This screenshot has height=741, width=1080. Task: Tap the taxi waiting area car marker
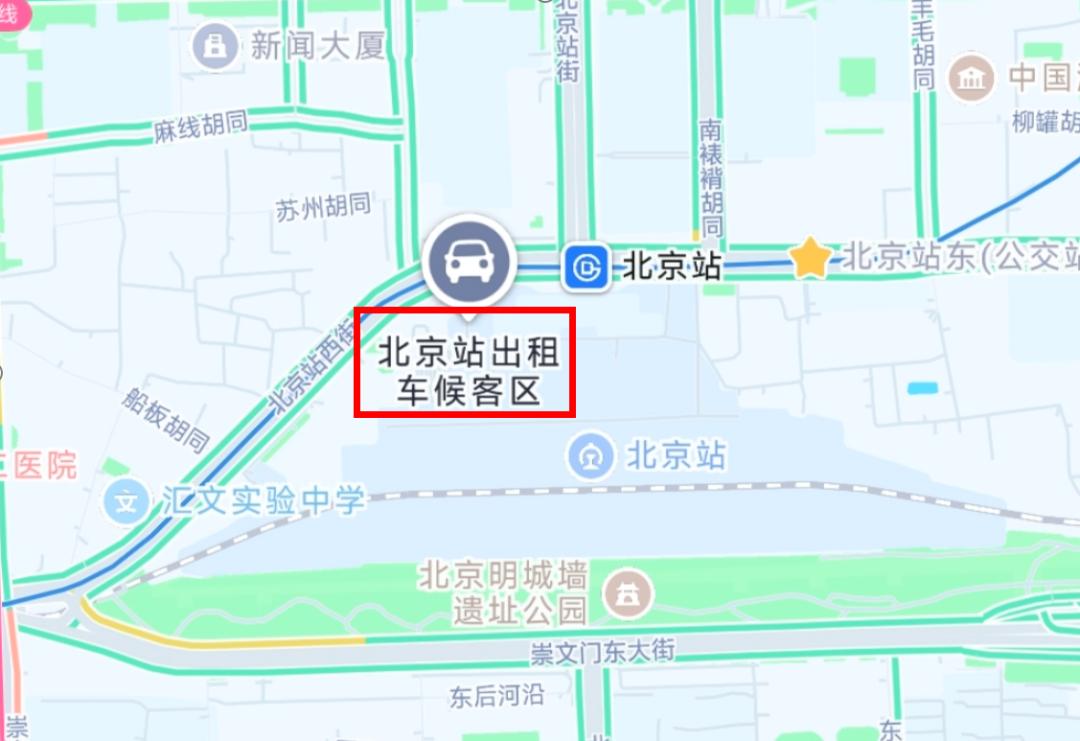click(x=469, y=263)
